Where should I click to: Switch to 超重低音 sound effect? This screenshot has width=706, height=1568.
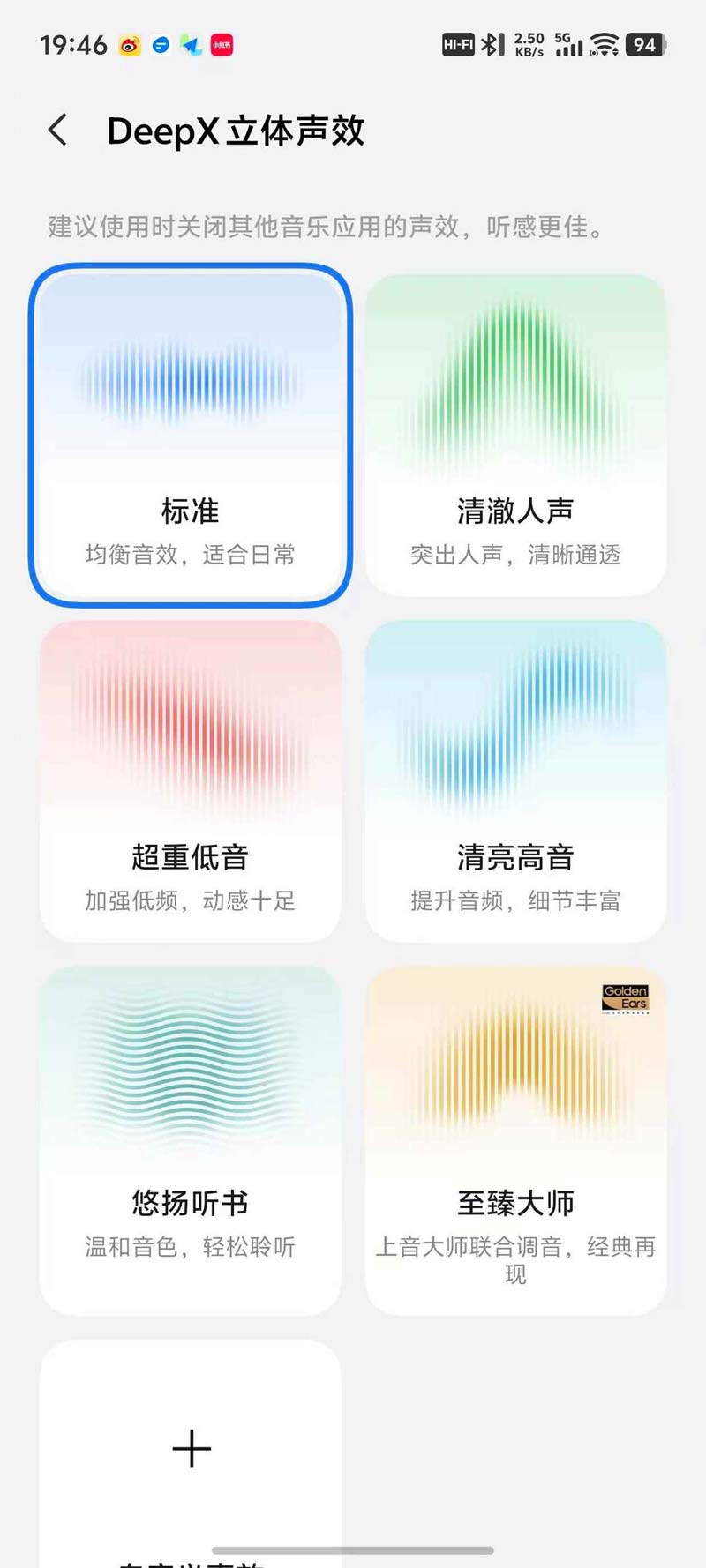[191, 780]
